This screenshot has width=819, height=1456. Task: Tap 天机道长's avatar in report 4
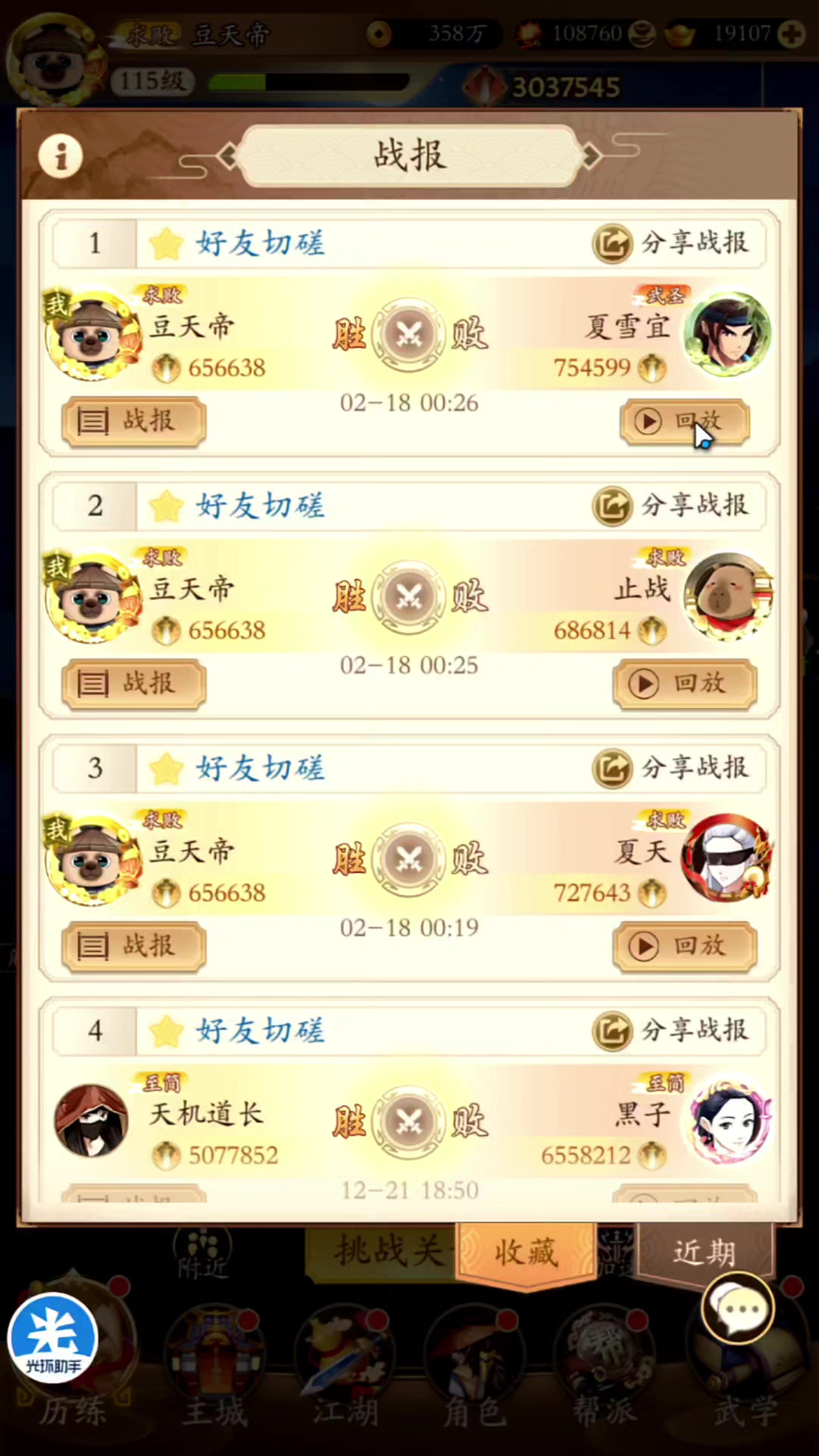click(x=91, y=1121)
